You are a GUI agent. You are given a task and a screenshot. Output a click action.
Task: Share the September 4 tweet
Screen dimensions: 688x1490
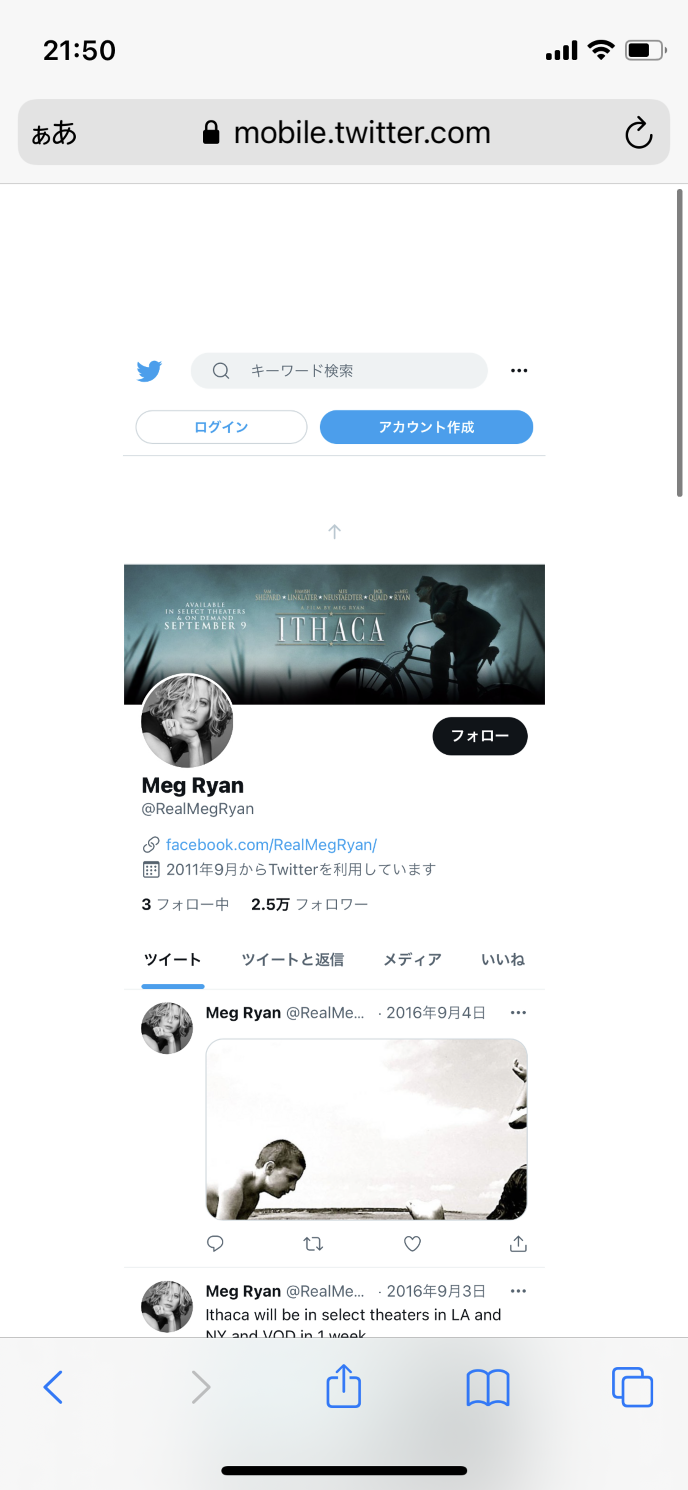518,1244
